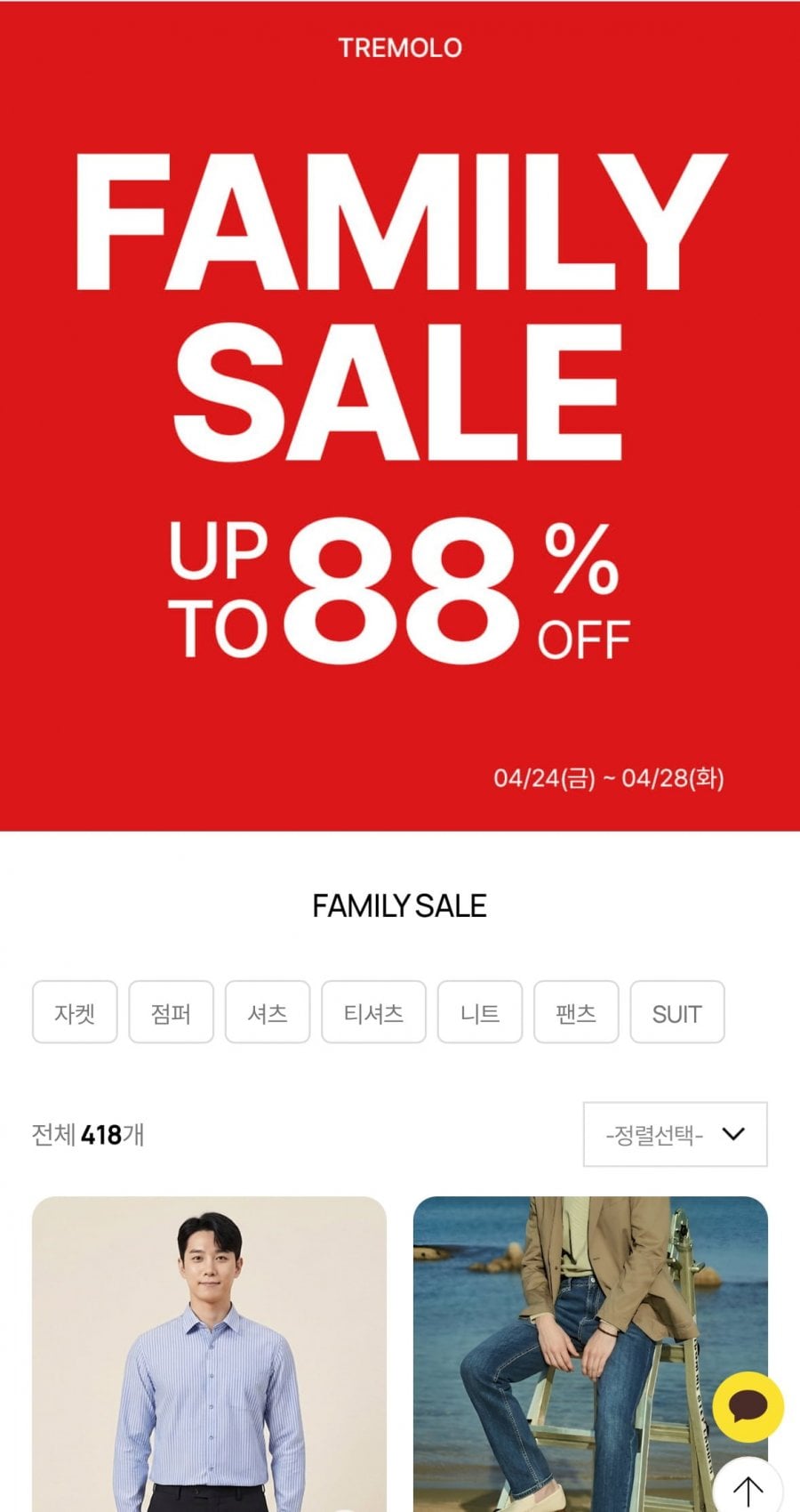Screen dimensions: 800x1512
Task: Show 티셔츠 items
Action: tap(373, 1012)
